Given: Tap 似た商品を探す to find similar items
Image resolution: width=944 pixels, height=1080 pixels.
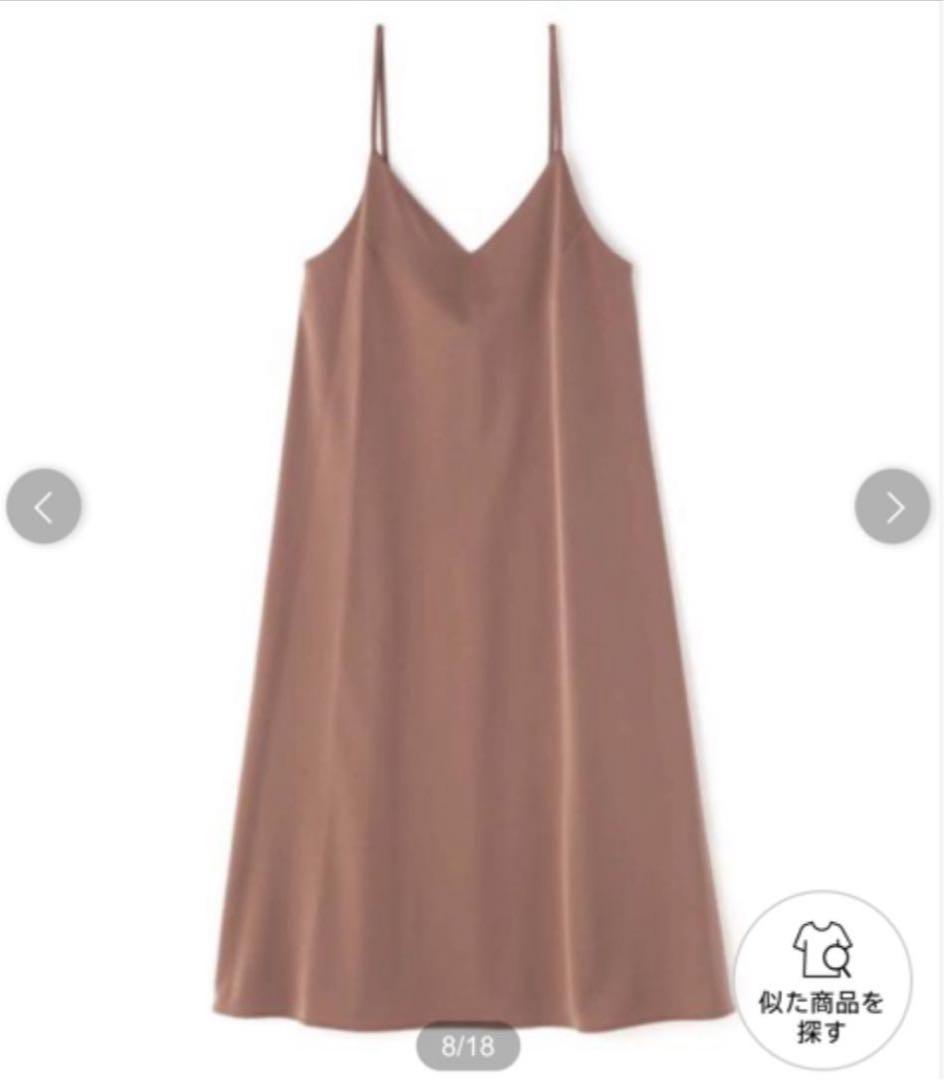Looking at the screenshot, I should [822, 981].
